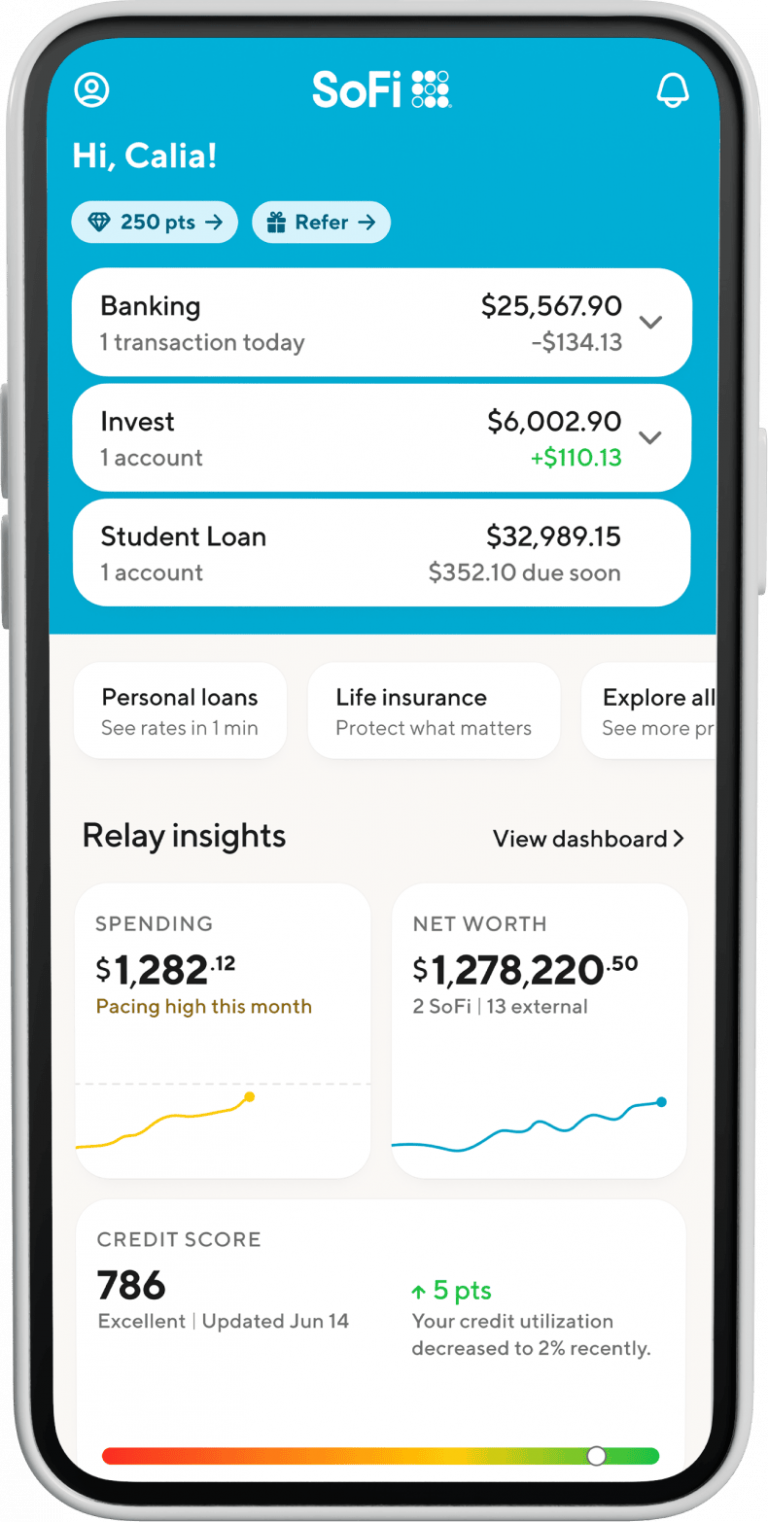This screenshot has height=1522, width=768.
Task: Select the Personal loans tile
Action: [x=180, y=711]
